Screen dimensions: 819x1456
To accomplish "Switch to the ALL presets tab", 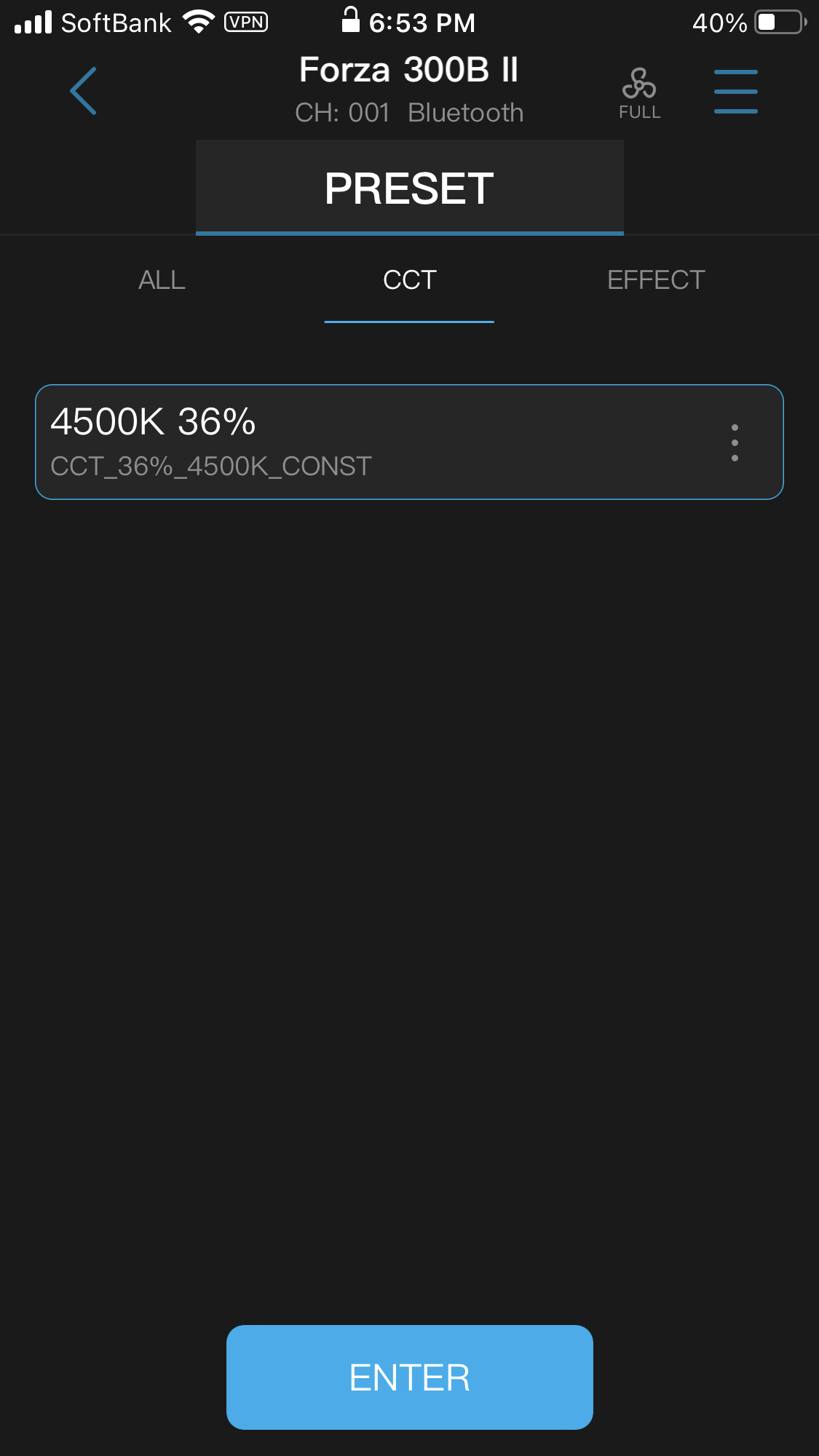I will (162, 280).
